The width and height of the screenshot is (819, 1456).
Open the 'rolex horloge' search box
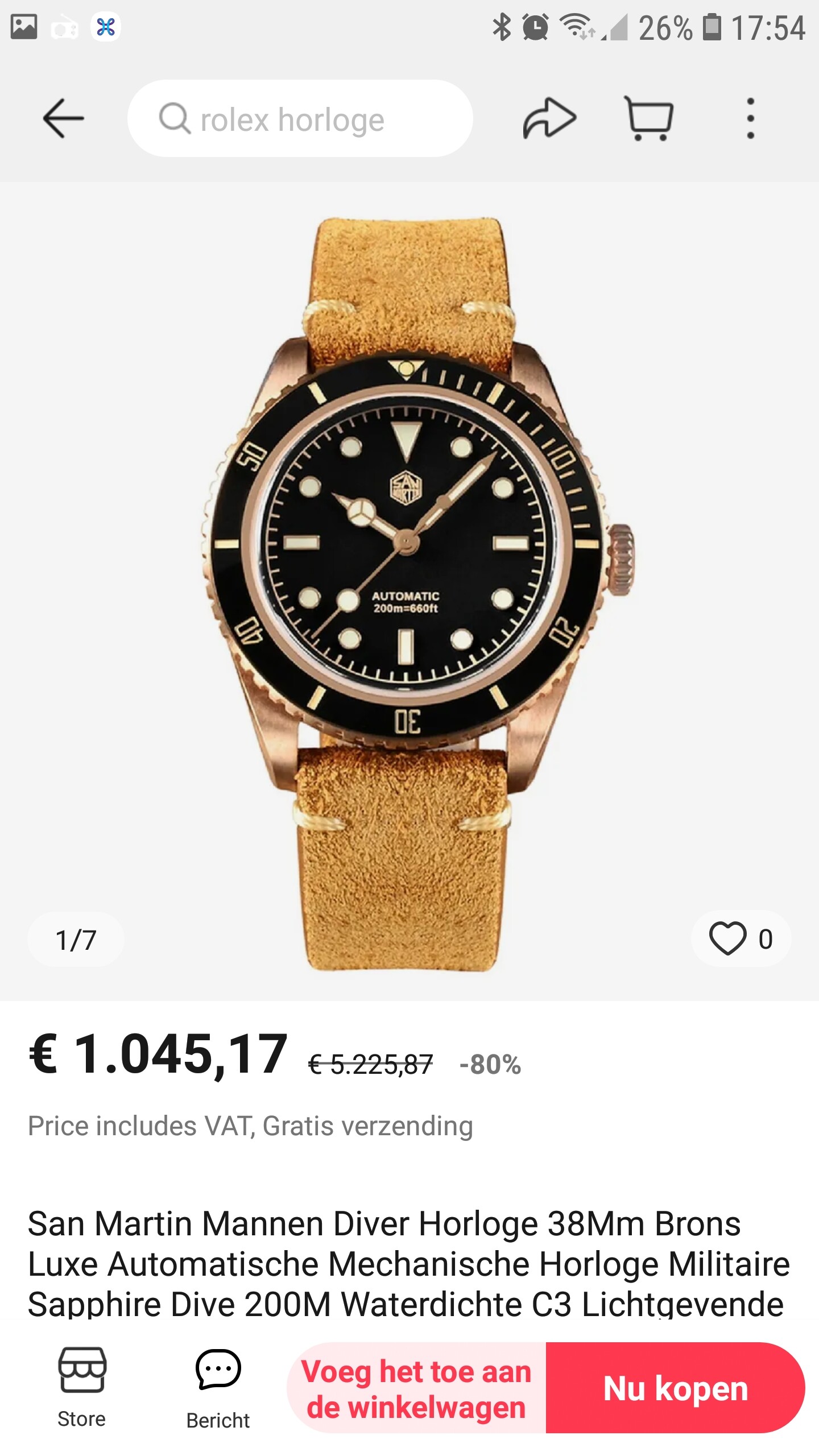click(x=300, y=118)
